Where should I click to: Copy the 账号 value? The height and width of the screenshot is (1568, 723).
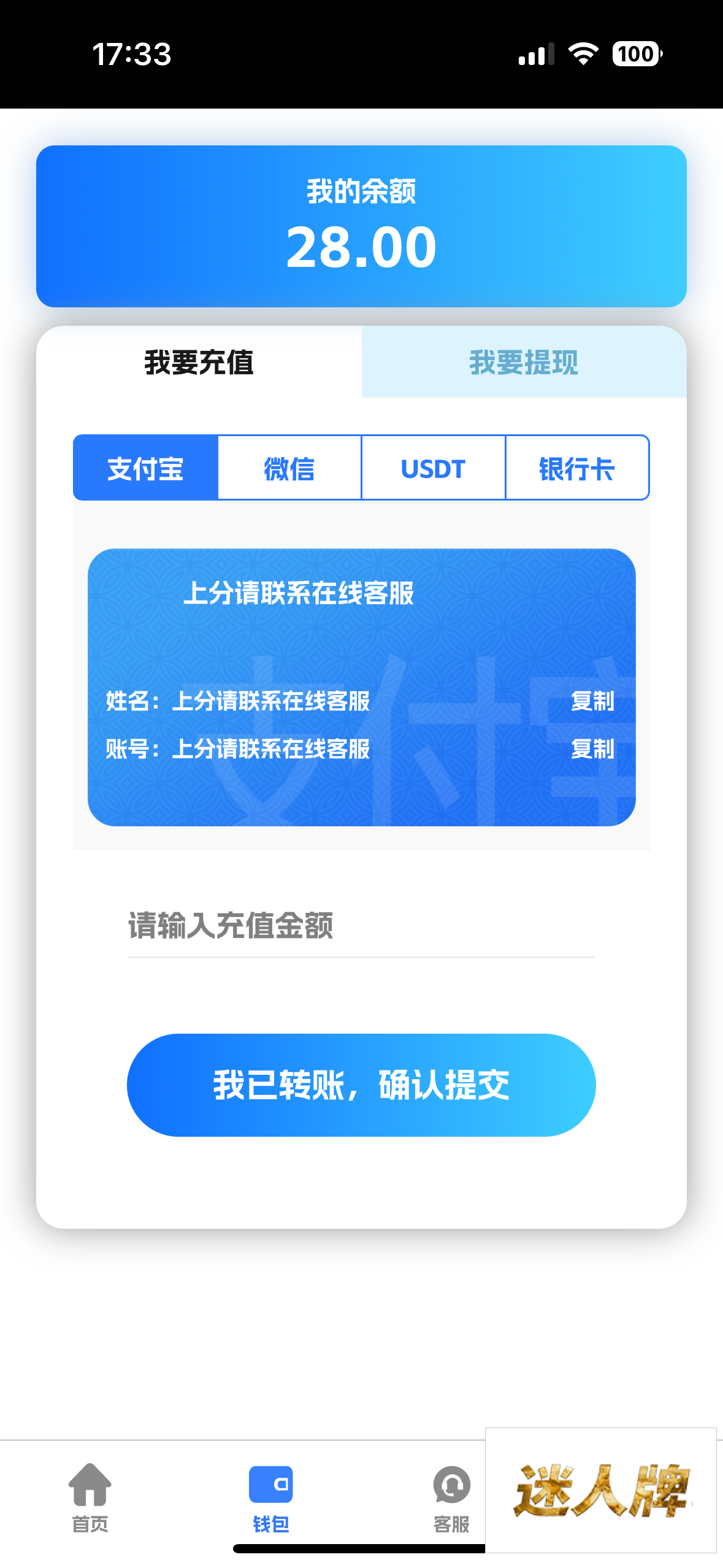pos(592,748)
